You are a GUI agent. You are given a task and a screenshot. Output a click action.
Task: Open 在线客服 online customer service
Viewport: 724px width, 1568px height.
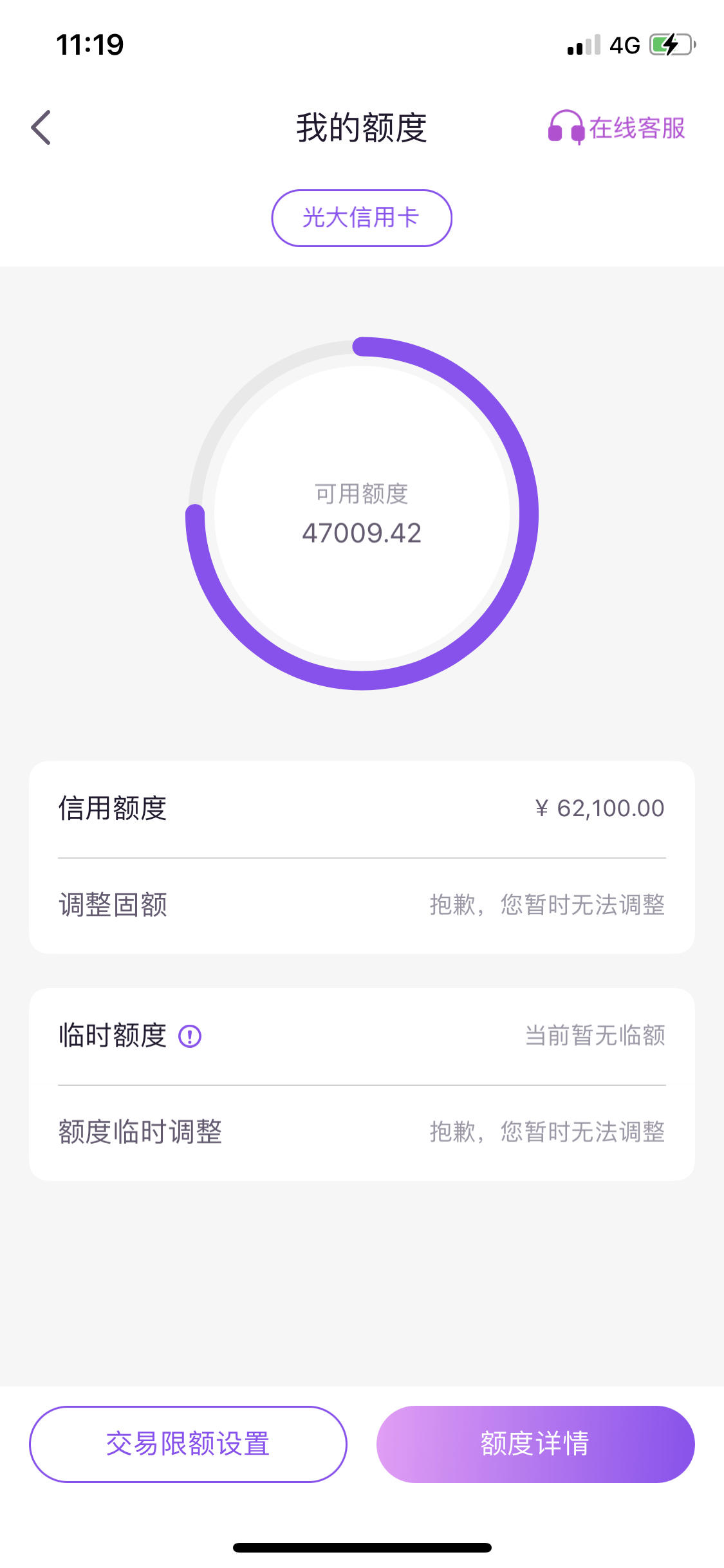617,127
